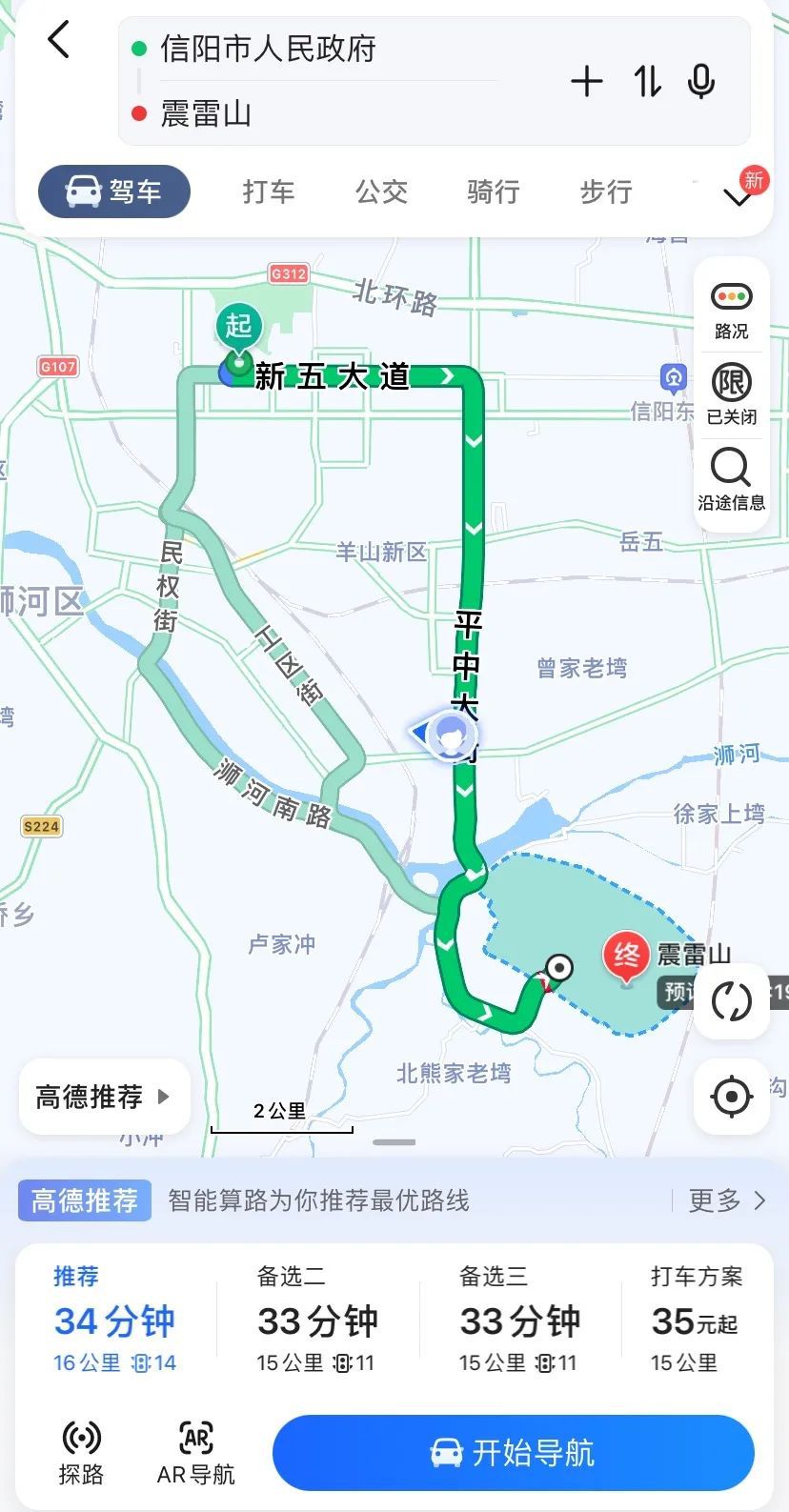
Task: Start navigation with 开始导航
Action: tap(513, 1452)
